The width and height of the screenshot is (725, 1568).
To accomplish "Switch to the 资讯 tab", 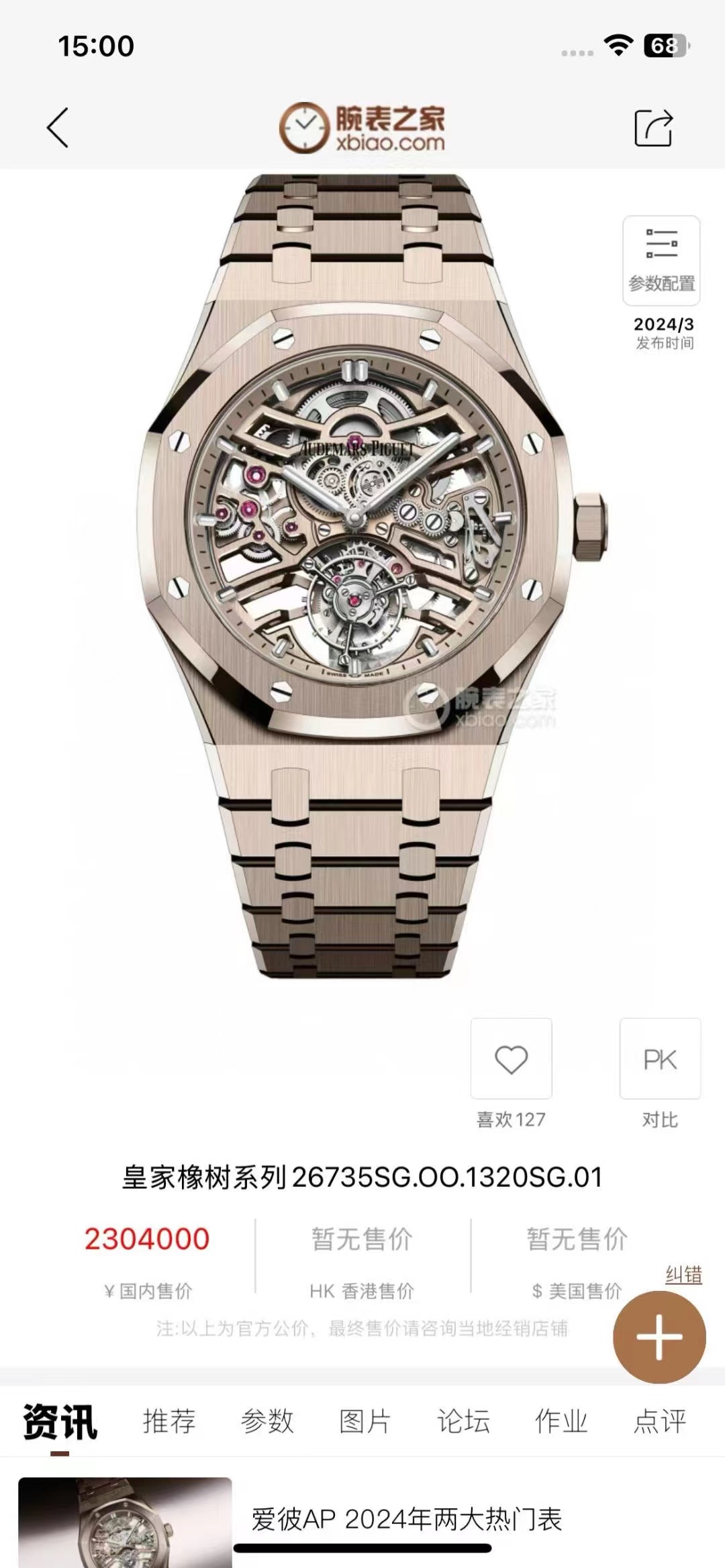I will point(60,1422).
